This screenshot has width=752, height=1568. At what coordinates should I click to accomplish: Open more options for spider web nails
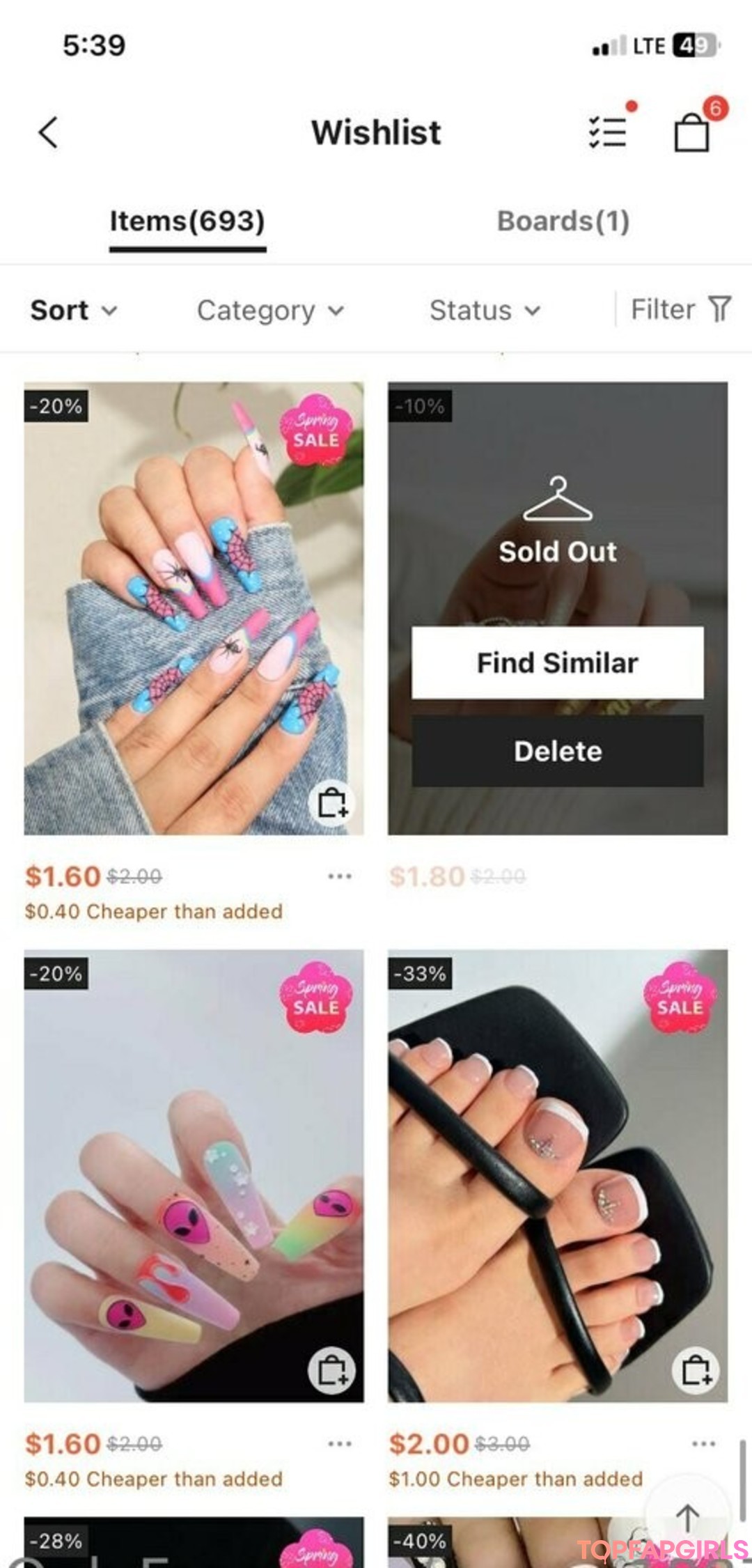pyautogui.click(x=339, y=876)
